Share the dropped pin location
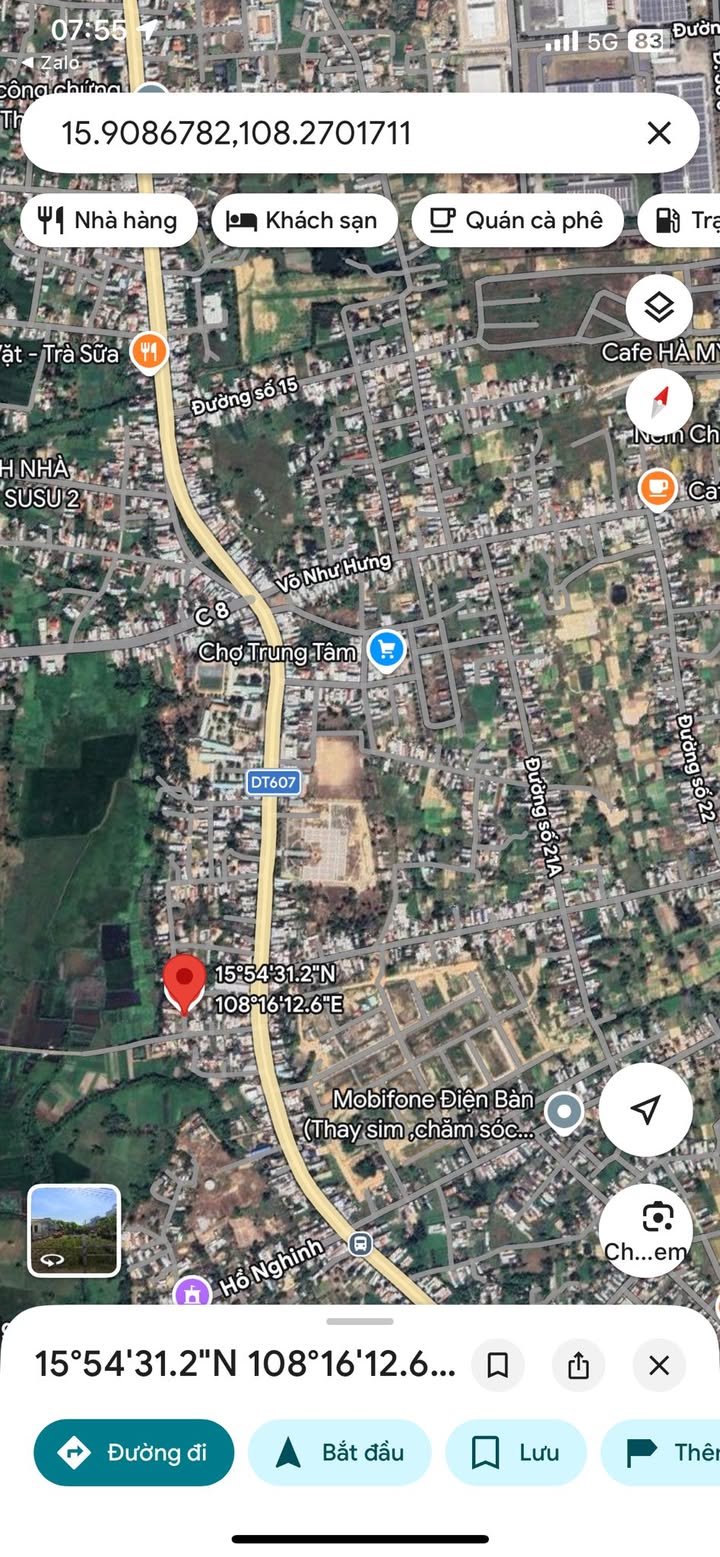This screenshot has width=720, height=1557. 578,1365
